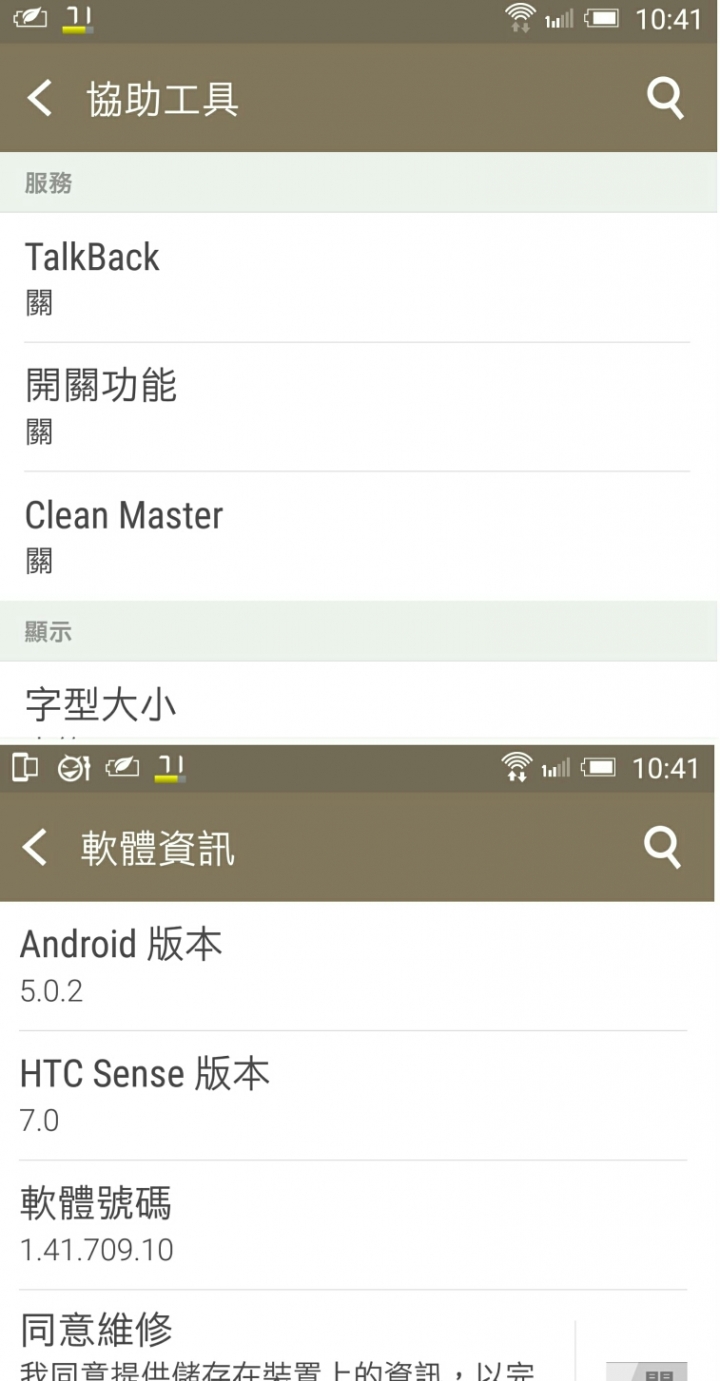Go back from the 軟體資訊 screen
Image resolution: width=720 pixels, height=1381 pixels.
click(36, 848)
